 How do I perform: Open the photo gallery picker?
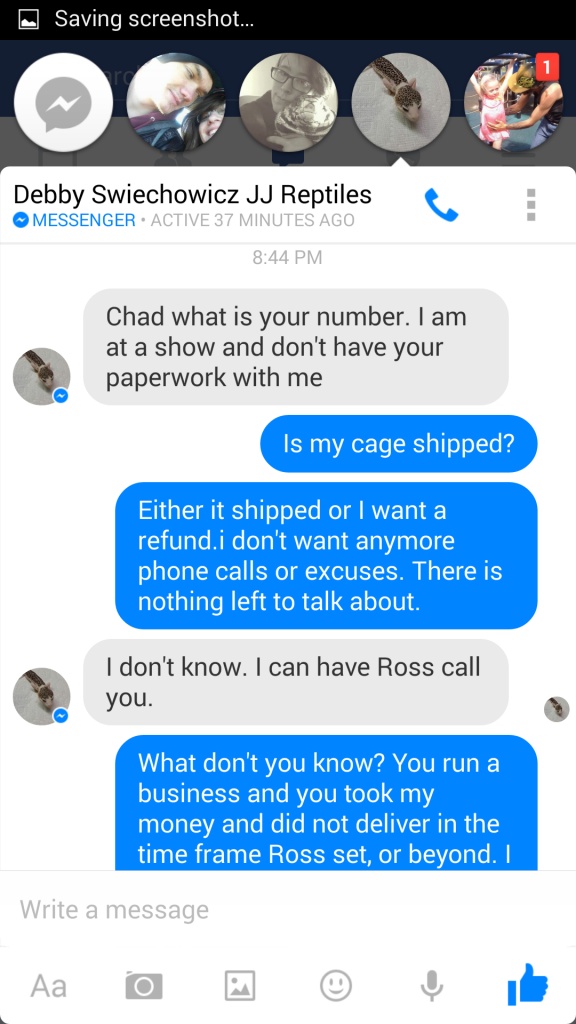(240, 985)
